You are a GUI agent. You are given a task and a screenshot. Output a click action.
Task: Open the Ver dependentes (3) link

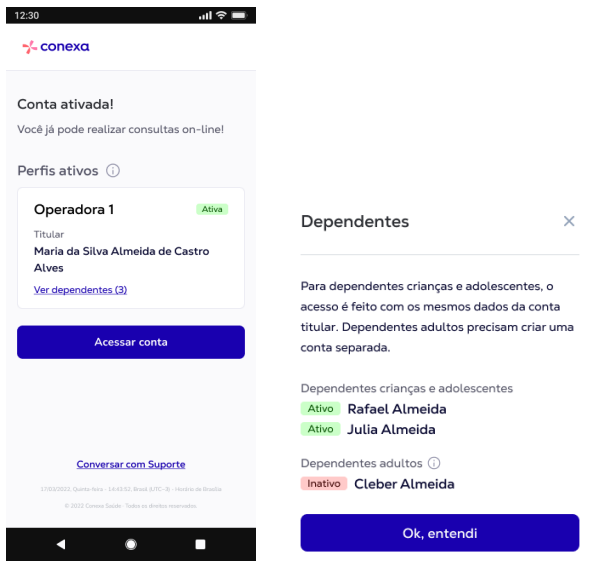80,290
